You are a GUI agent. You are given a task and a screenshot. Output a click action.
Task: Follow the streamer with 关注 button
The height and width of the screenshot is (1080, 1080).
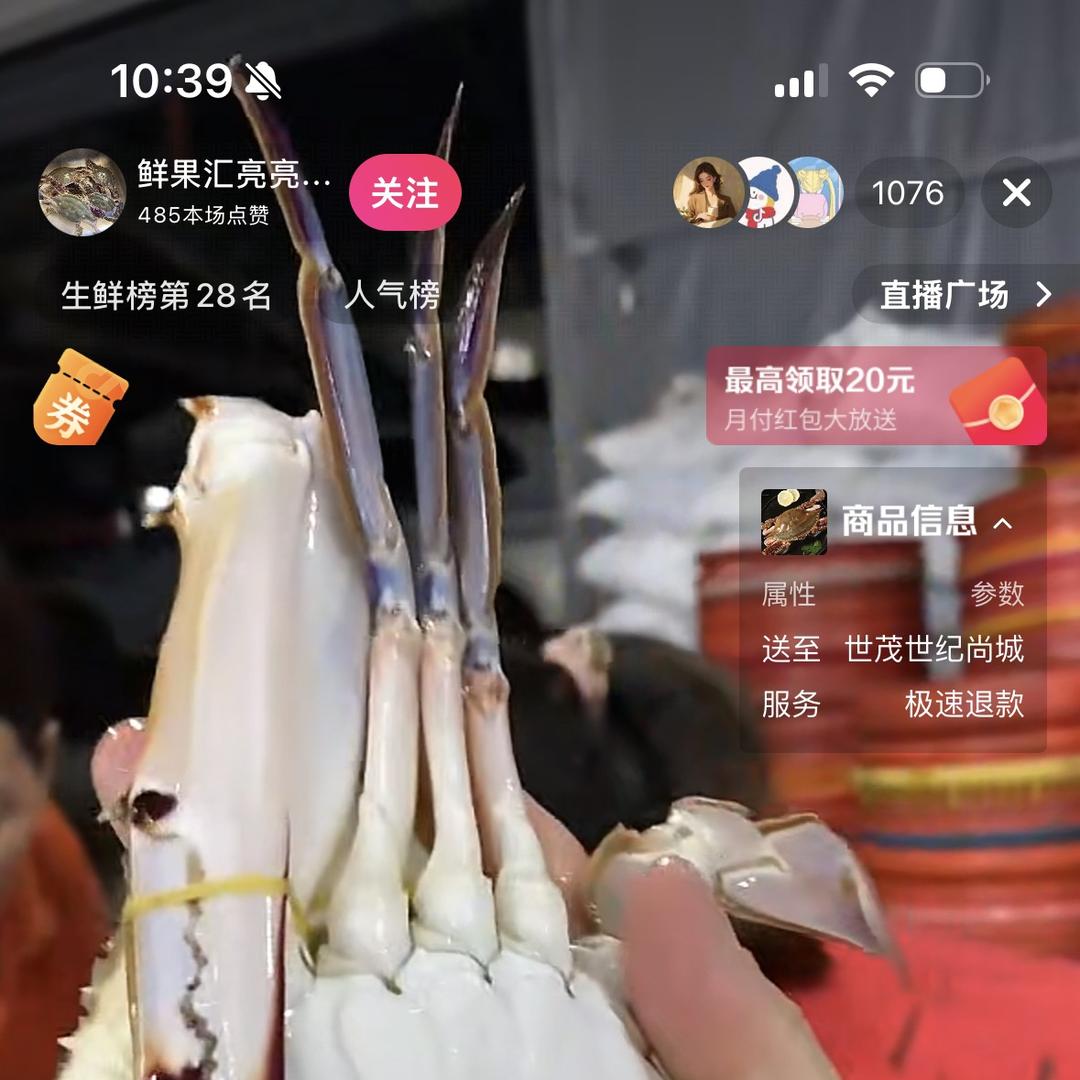tap(405, 193)
